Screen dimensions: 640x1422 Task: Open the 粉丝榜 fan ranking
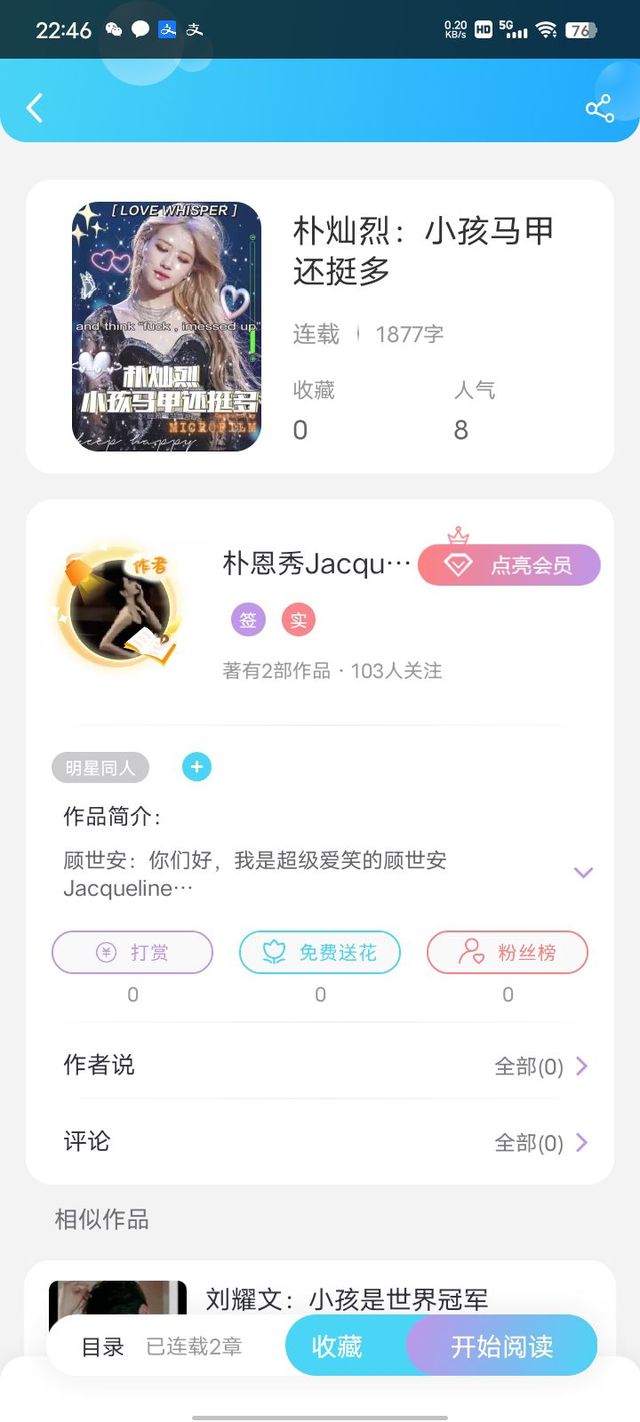(508, 953)
